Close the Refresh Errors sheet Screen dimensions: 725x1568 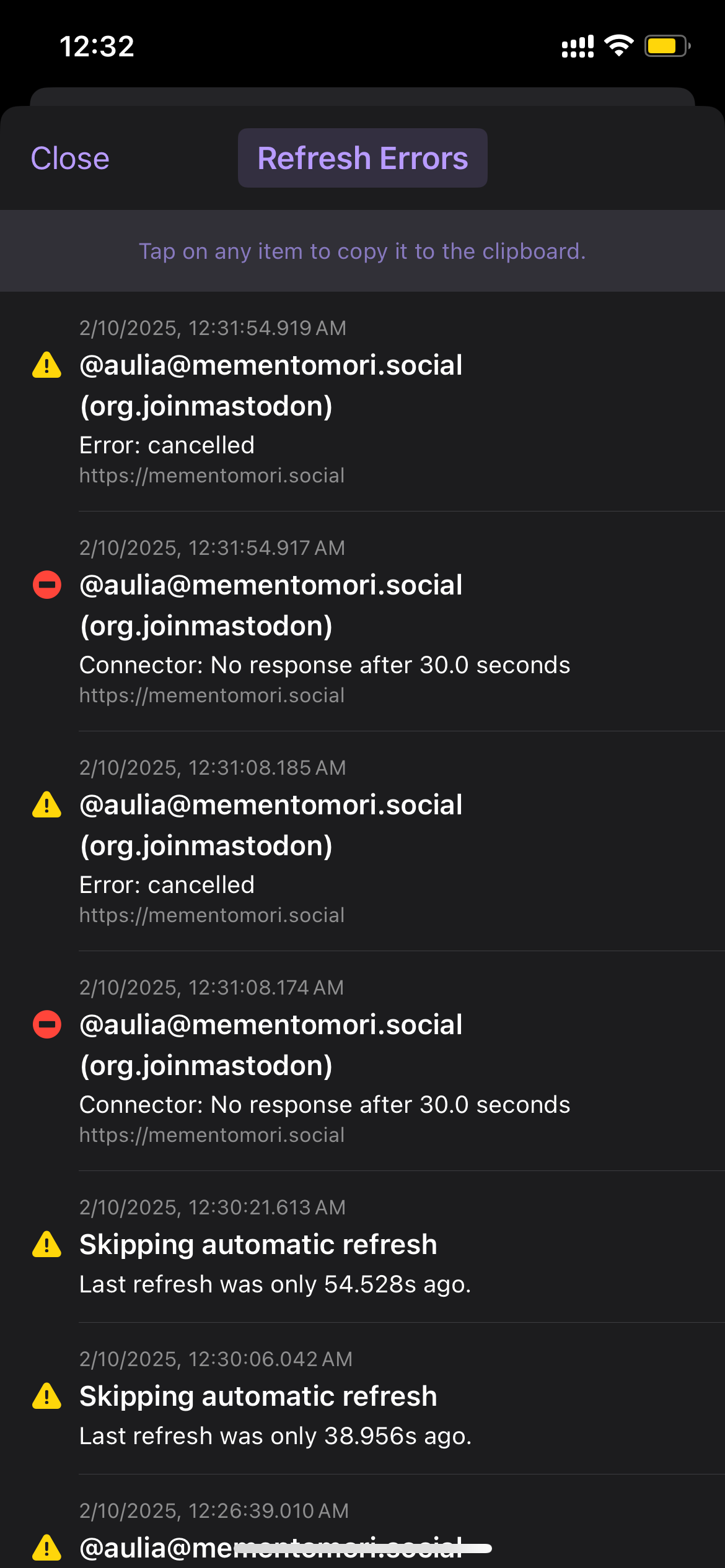(x=70, y=159)
